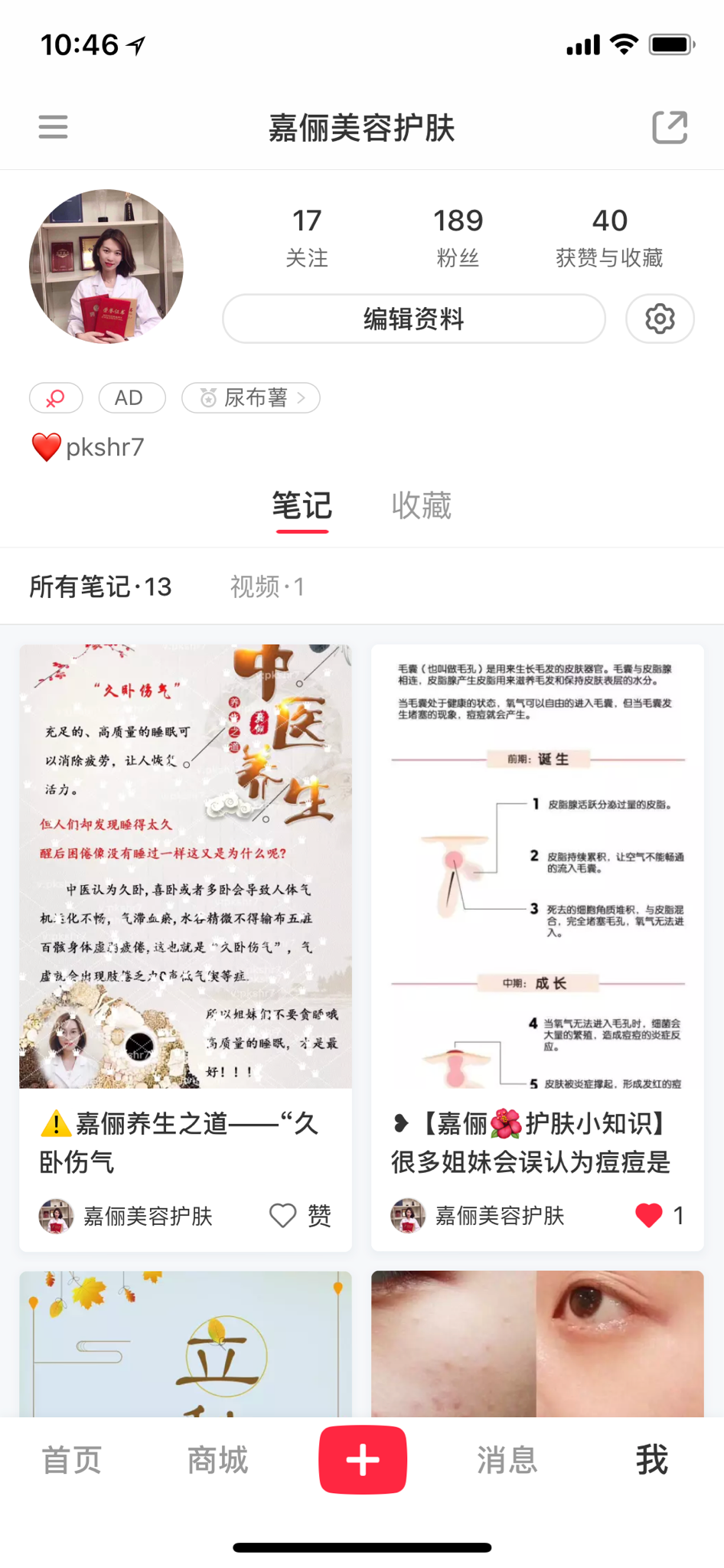Screen dimensions: 724x1568
Task: Tap the profile avatar photo
Action: point(106,266)
